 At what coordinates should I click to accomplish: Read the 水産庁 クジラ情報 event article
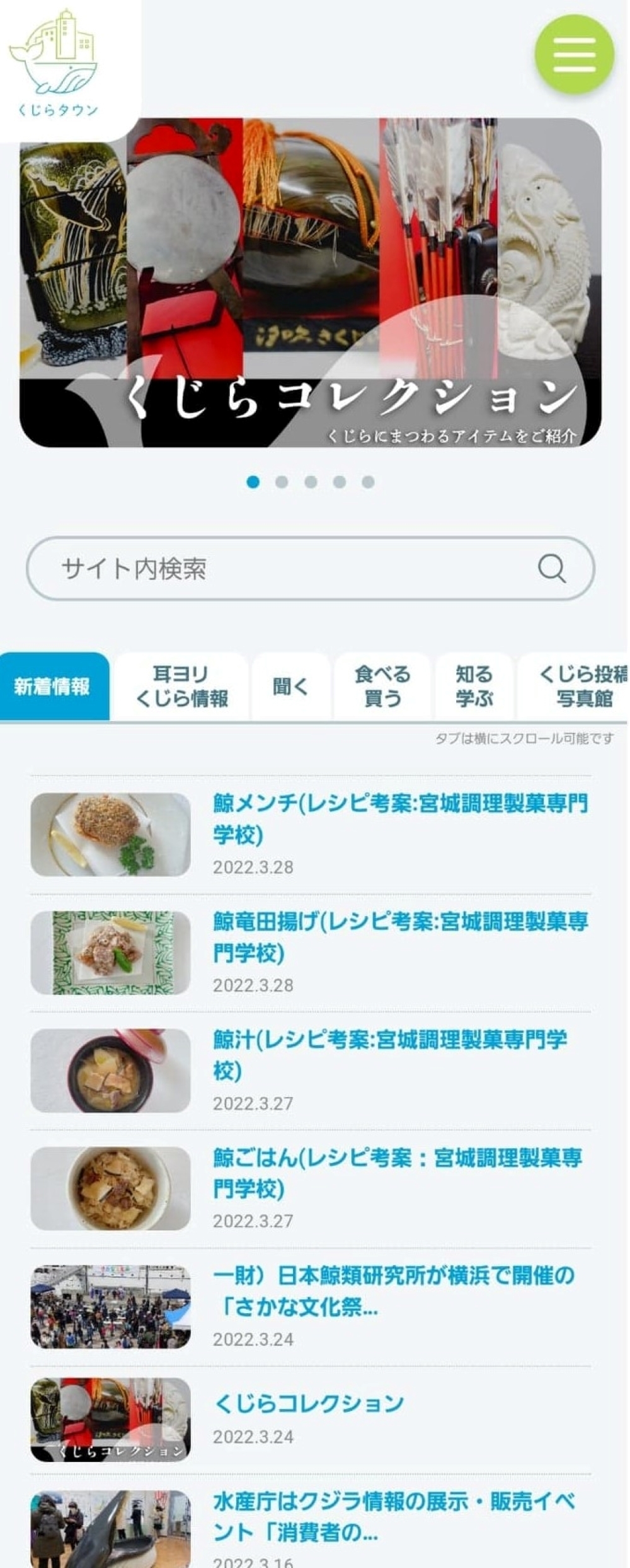(393, 1516)
